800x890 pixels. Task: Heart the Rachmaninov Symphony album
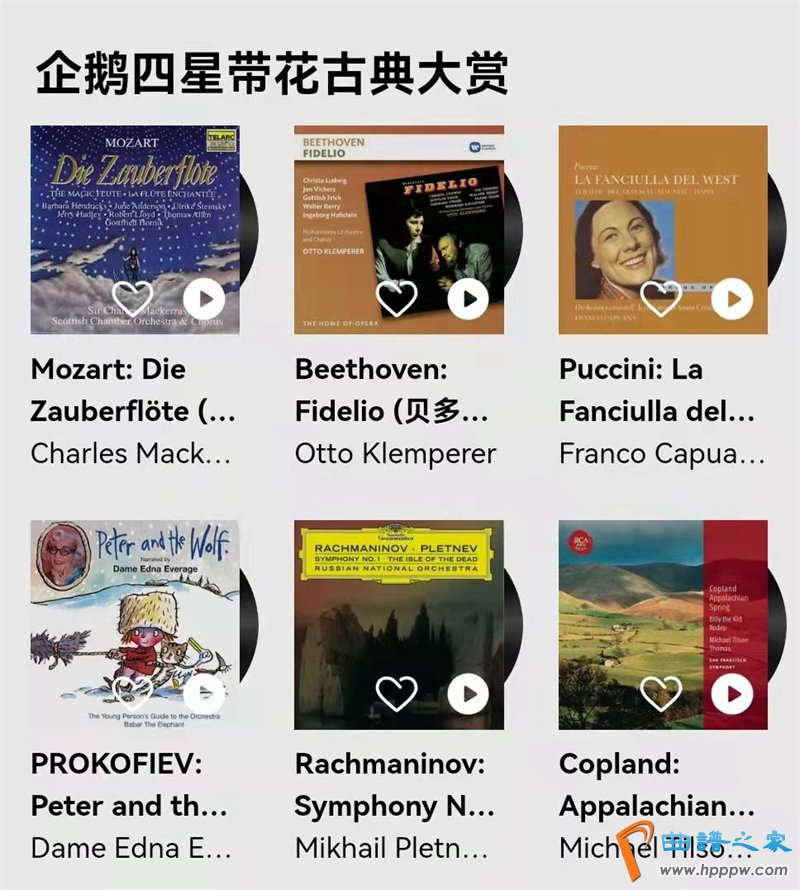coord(396,693)
